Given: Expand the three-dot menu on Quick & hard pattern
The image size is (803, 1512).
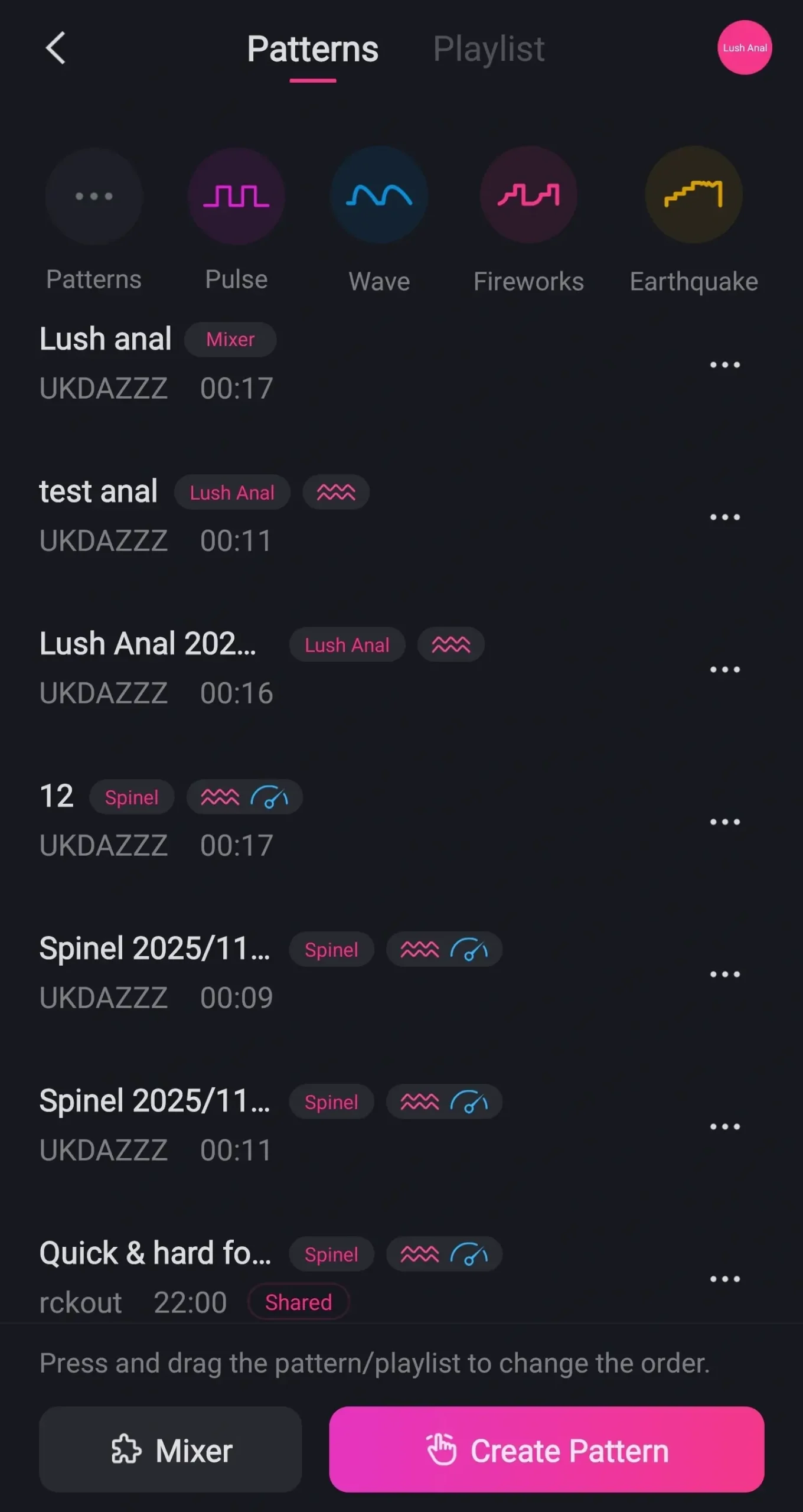Looking at the screenshot, I should 724,1278.
